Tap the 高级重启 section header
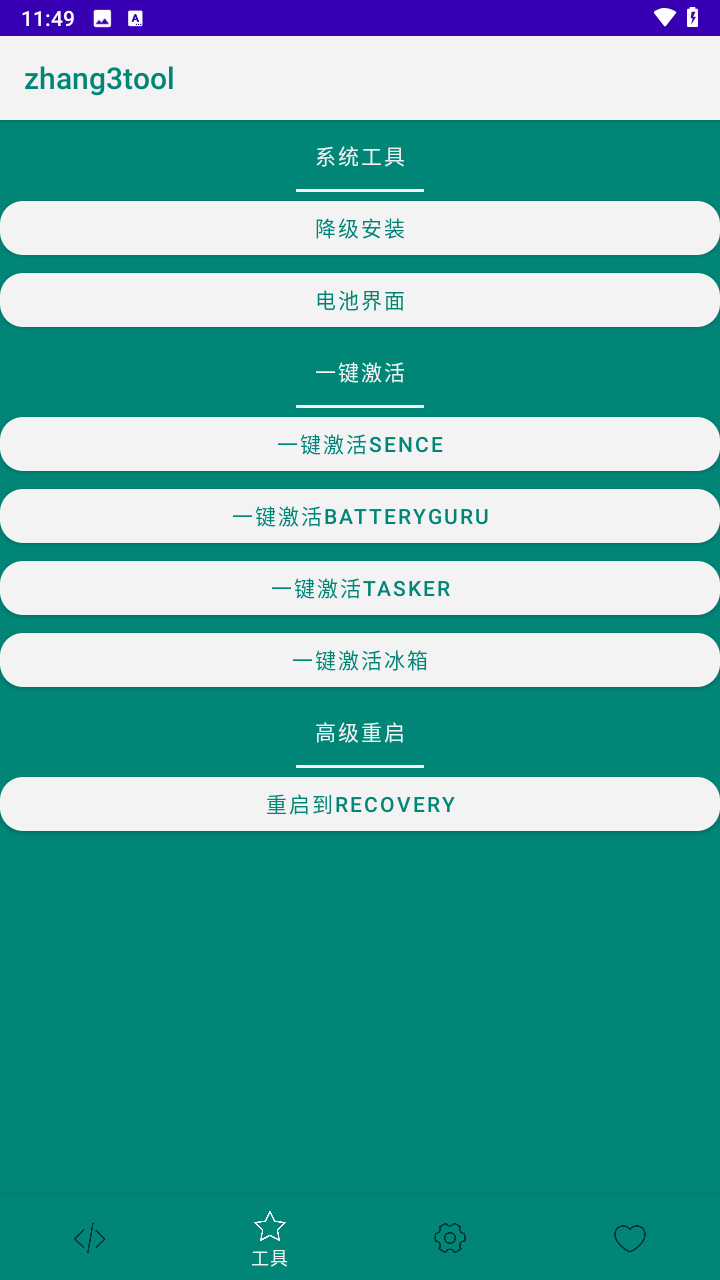 tap(360, 733)
